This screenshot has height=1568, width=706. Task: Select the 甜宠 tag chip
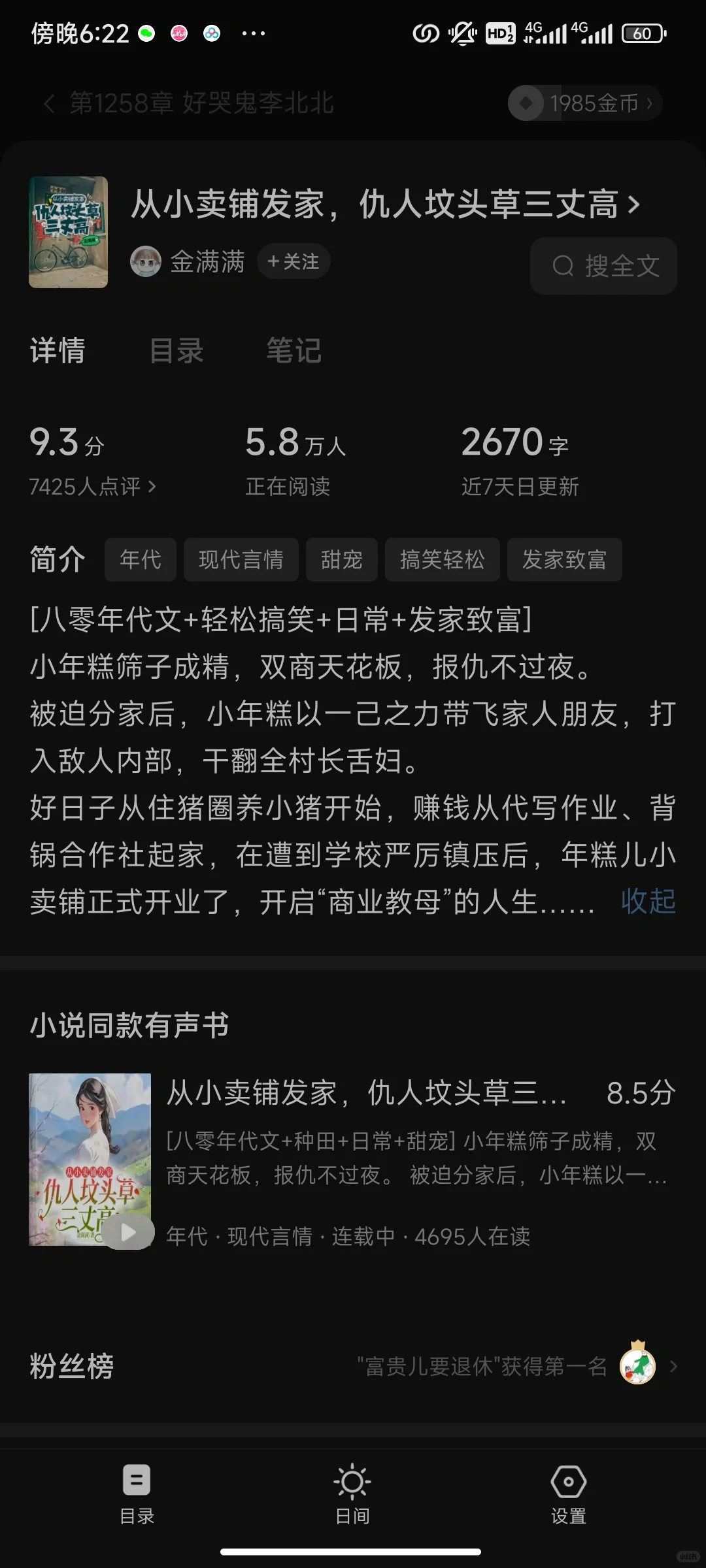[341, 560]
